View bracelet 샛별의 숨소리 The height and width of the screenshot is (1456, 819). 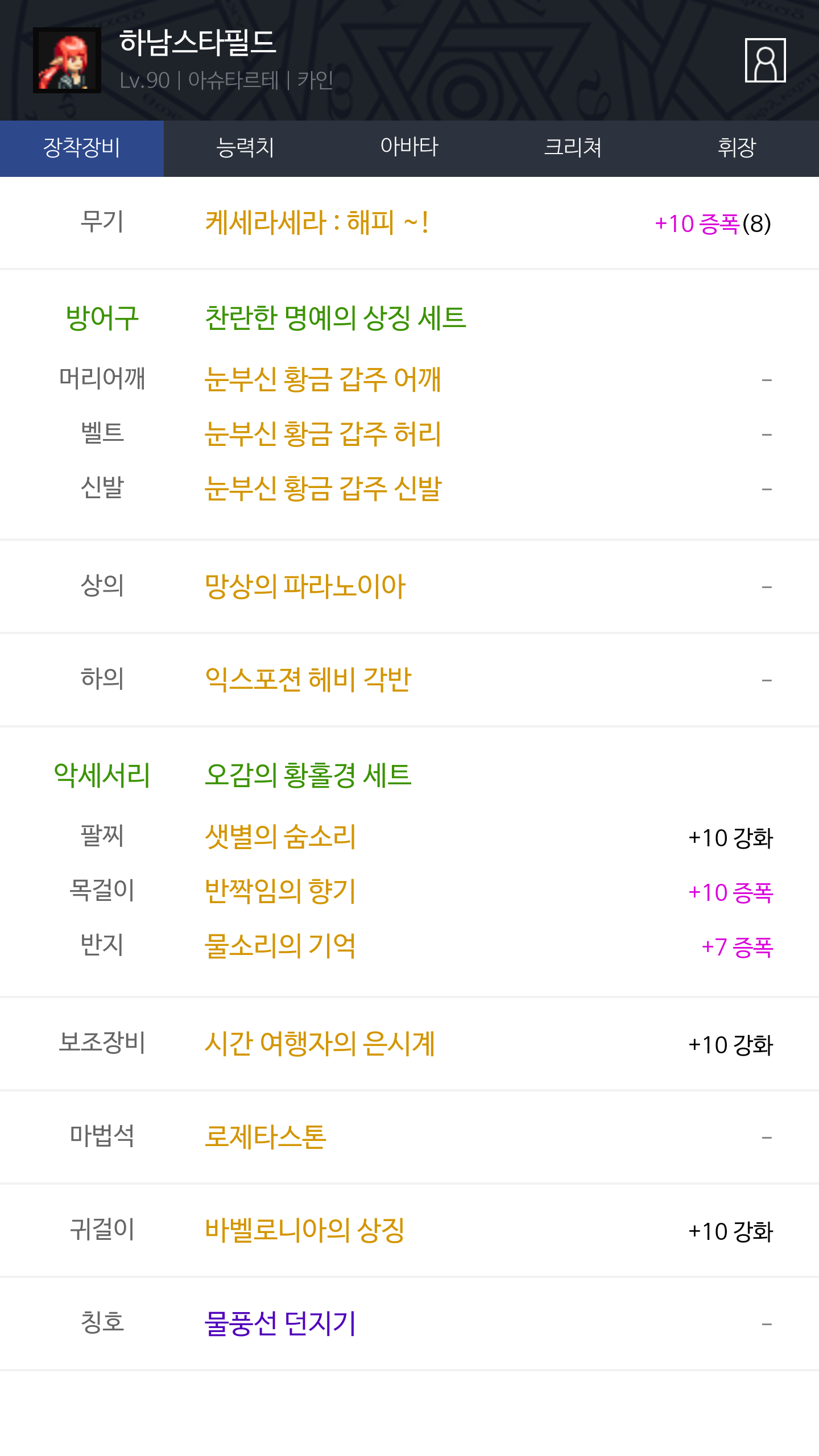280,837
